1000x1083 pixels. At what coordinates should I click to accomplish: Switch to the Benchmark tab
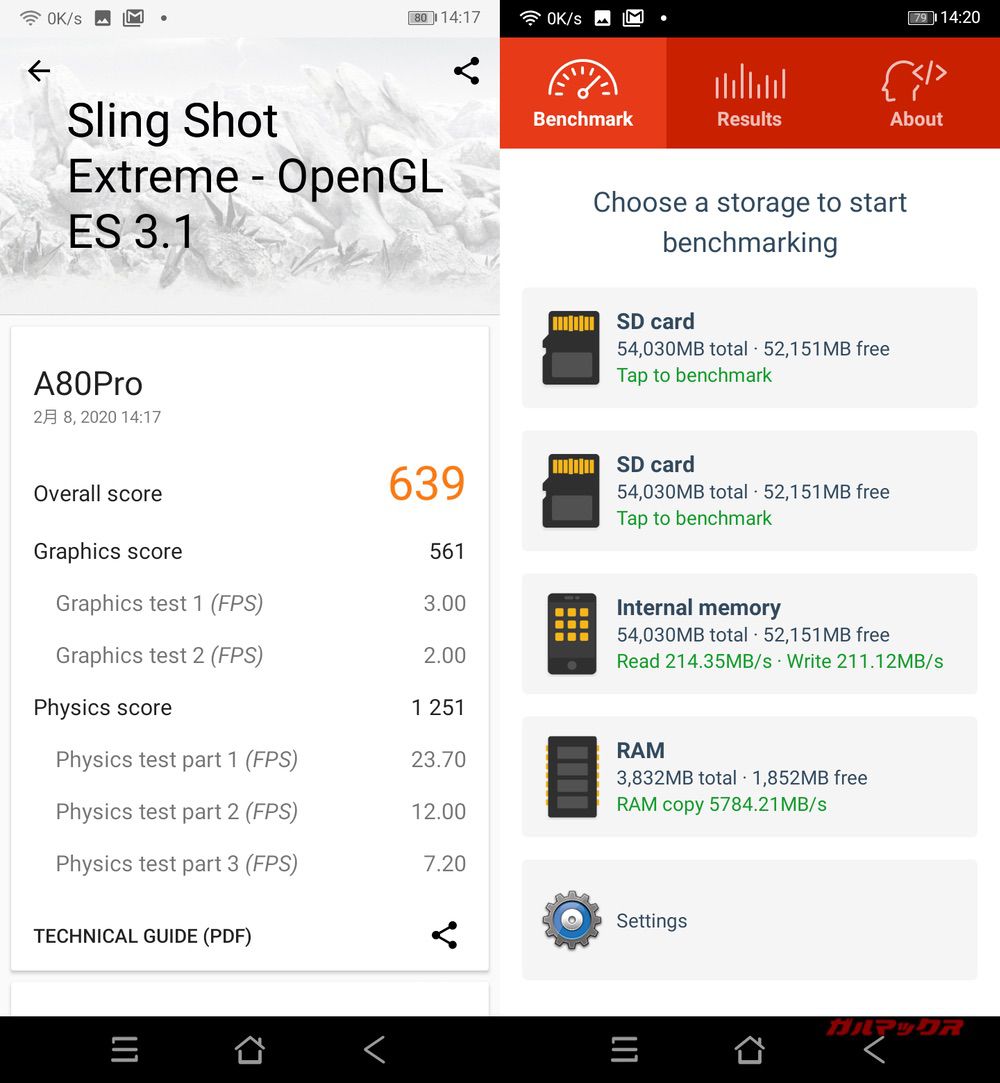[x=583, y=94]
